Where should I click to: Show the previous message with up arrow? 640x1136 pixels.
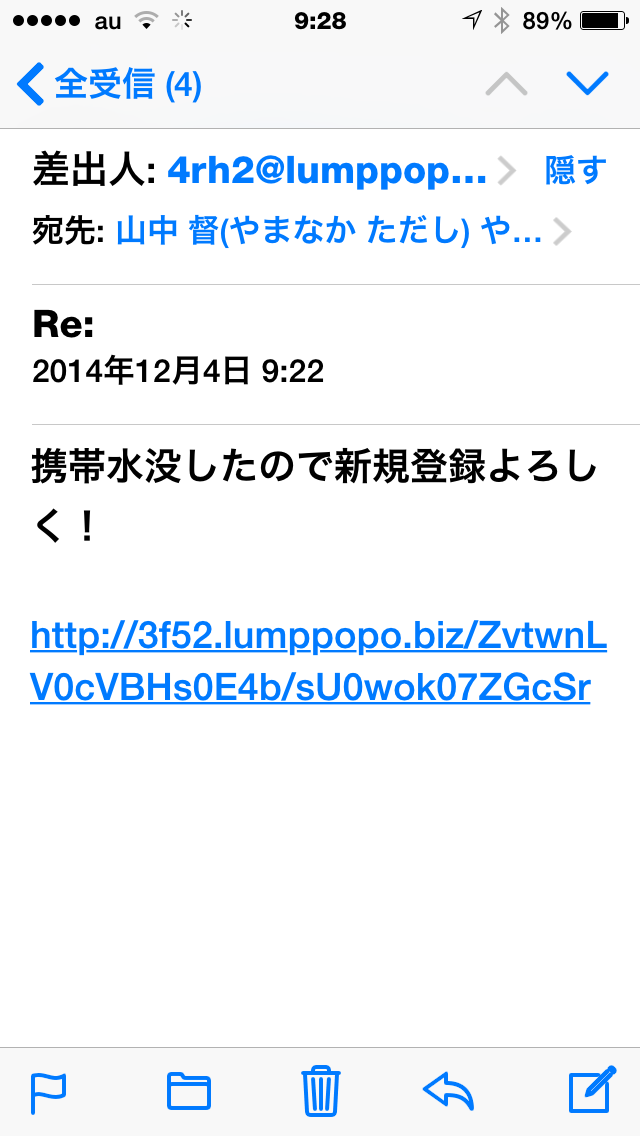(x=507, y=85)
